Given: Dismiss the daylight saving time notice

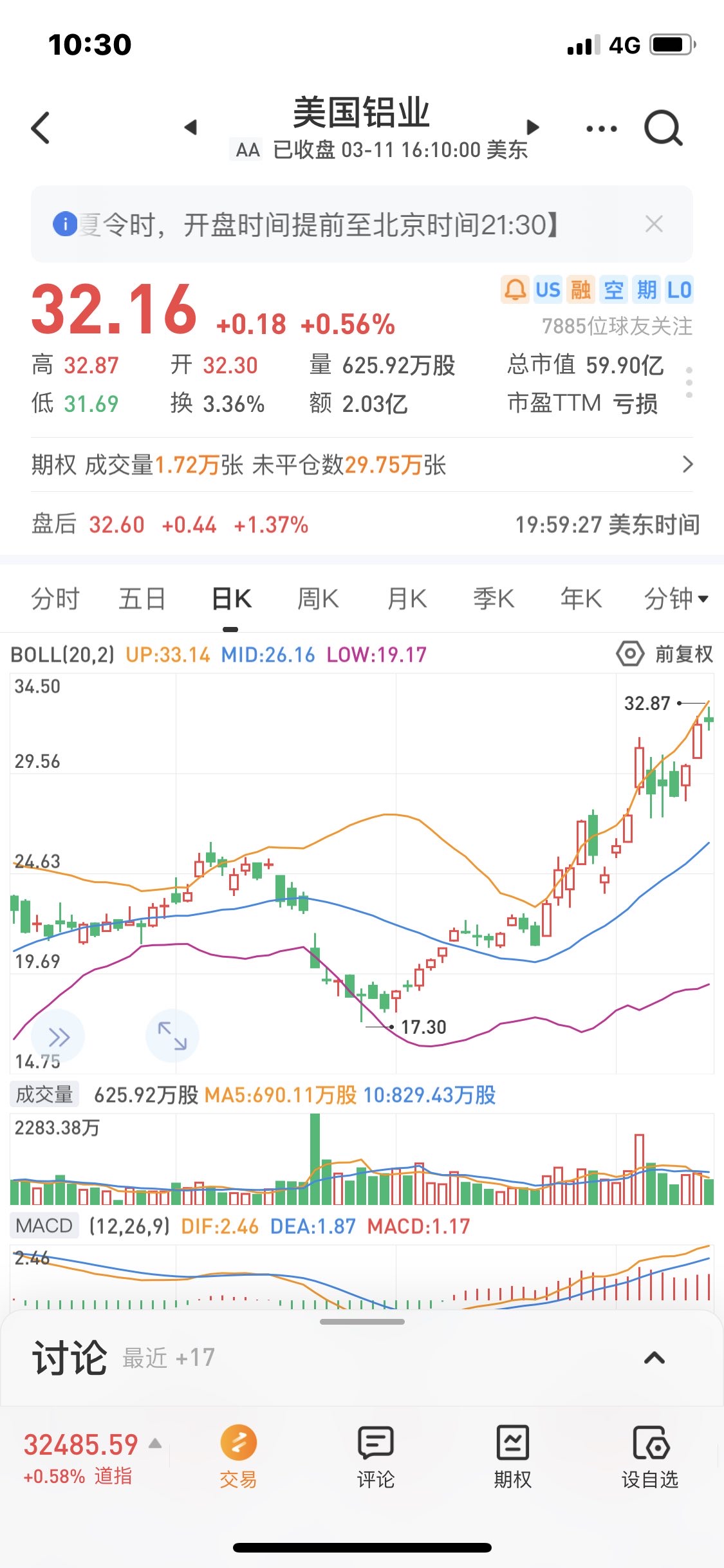Looking at the screenshot, I should [x=654, y=224].
